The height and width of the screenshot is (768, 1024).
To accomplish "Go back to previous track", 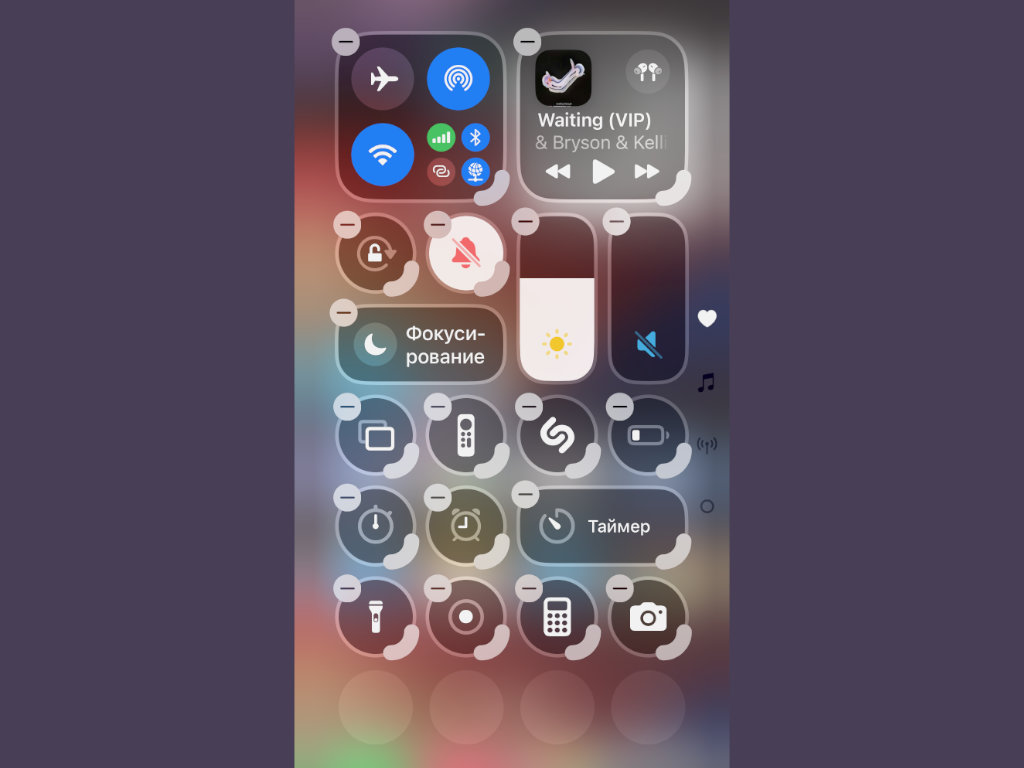I will tap(557, 172).
